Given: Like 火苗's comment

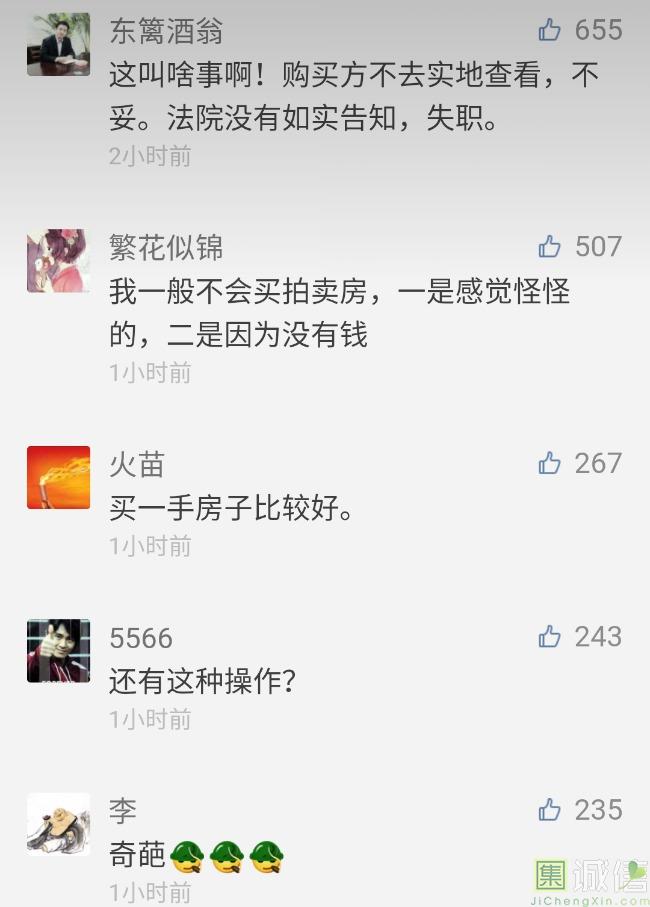Looking at the screenshot, I should 550,463.
